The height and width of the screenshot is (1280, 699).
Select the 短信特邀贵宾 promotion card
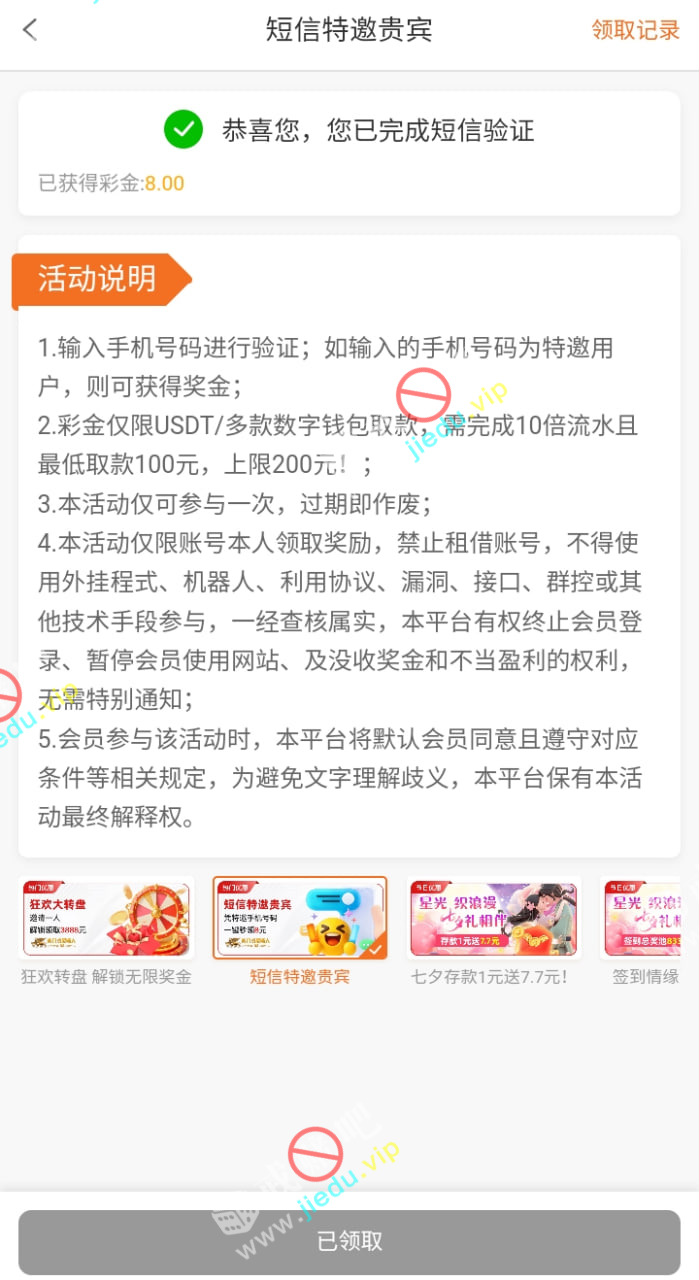coord(299,920)
